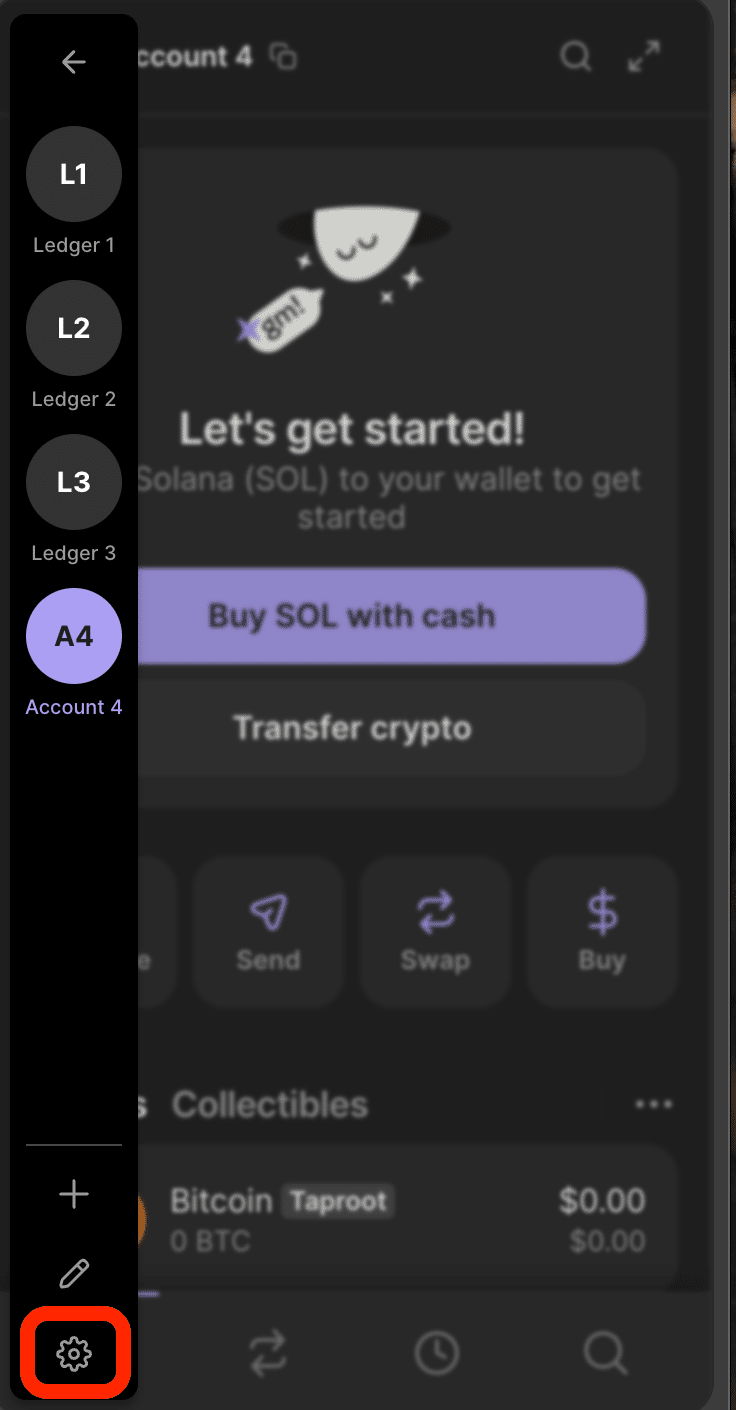Open the Buy action tile
This screenshot has height=1410, width=736.
[602, 932]
